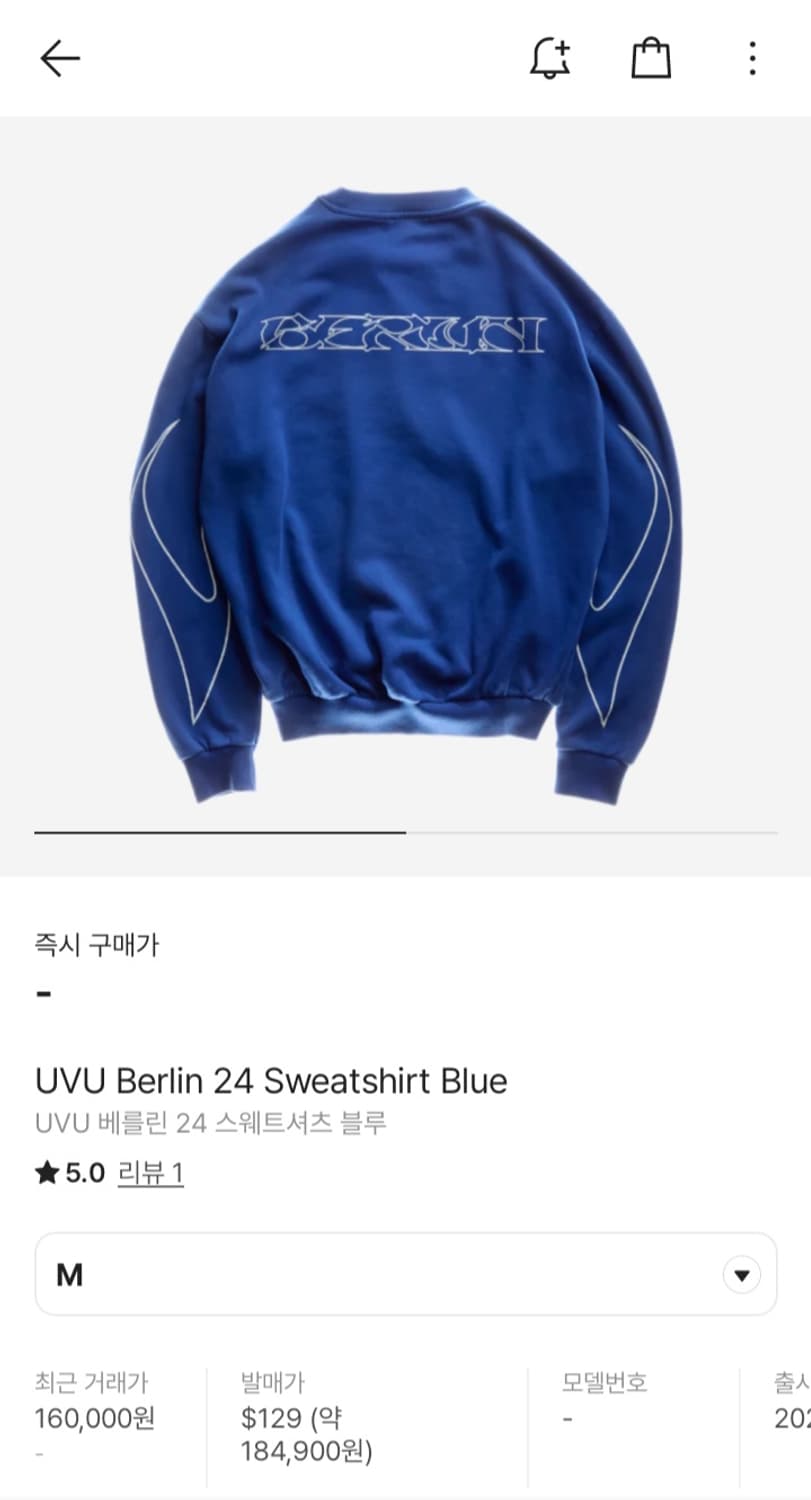Tap the star rating icon

pos(45,1171)
